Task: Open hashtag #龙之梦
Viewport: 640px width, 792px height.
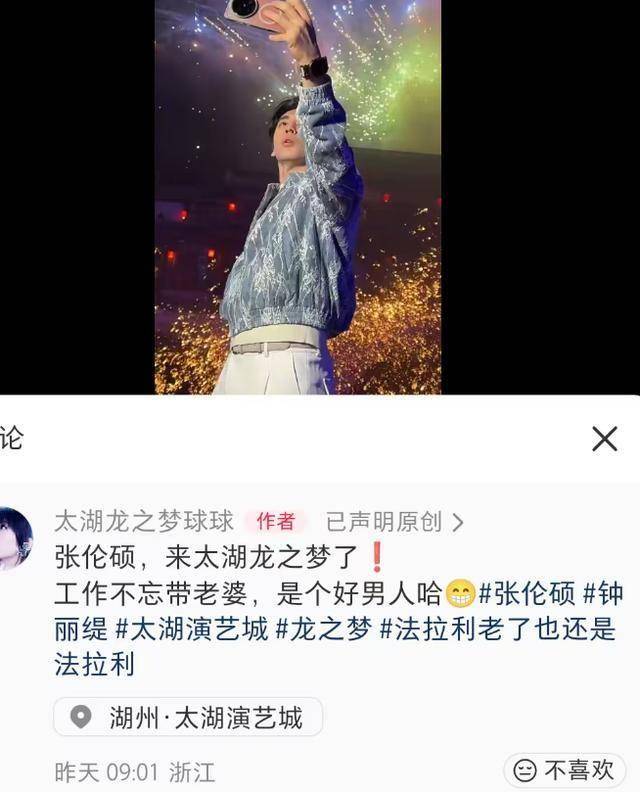Action: tap(323, 629)
